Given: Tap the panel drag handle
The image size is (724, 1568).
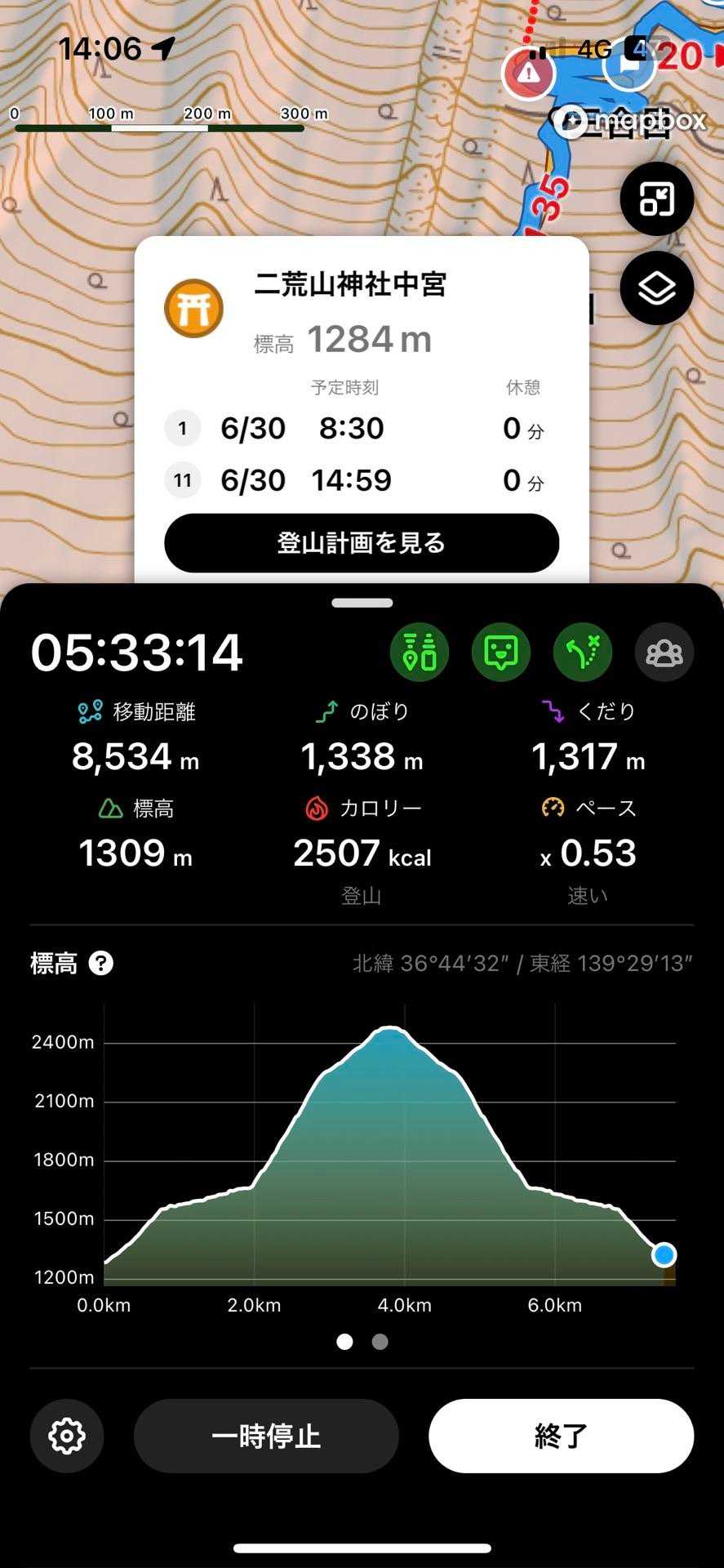Looking at the screenshot, I should [x=362, y=603].
